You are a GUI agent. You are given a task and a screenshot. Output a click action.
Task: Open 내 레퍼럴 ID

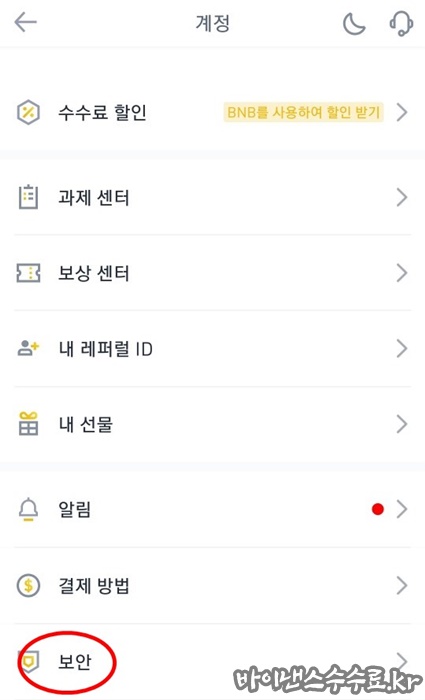(212, 349)
